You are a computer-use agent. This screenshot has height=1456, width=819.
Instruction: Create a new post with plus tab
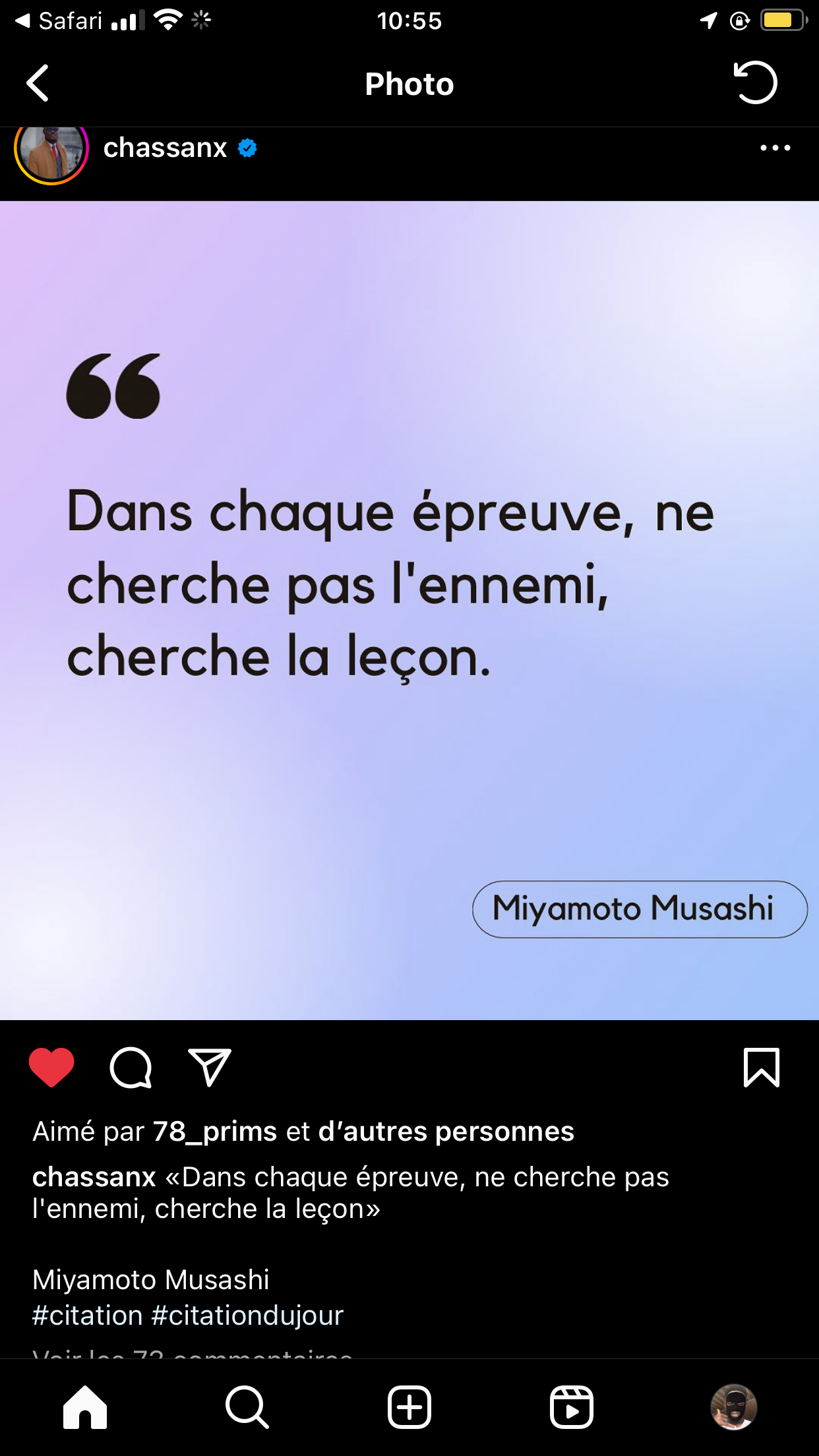point(409,1407)
